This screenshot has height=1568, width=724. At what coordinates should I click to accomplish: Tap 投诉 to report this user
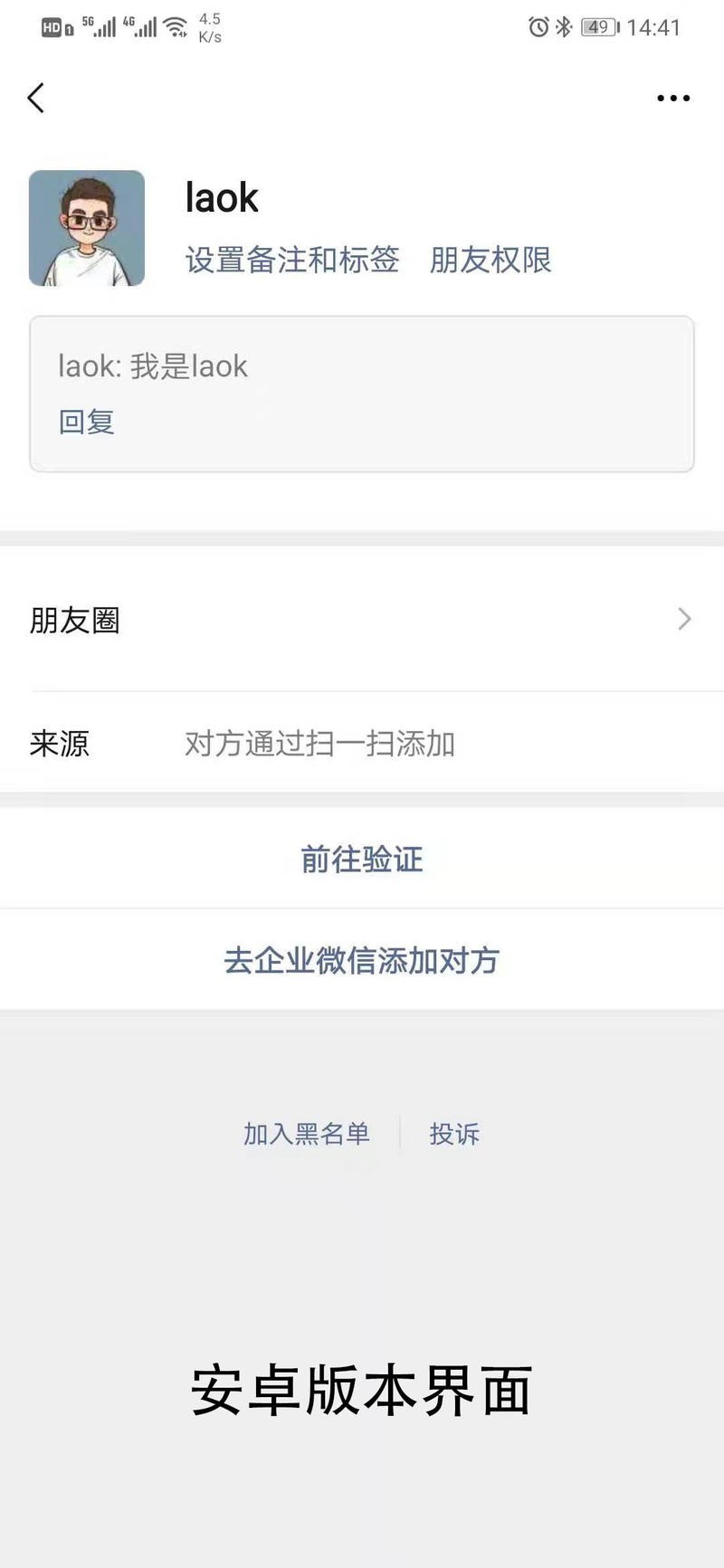tap(454, 1134)
